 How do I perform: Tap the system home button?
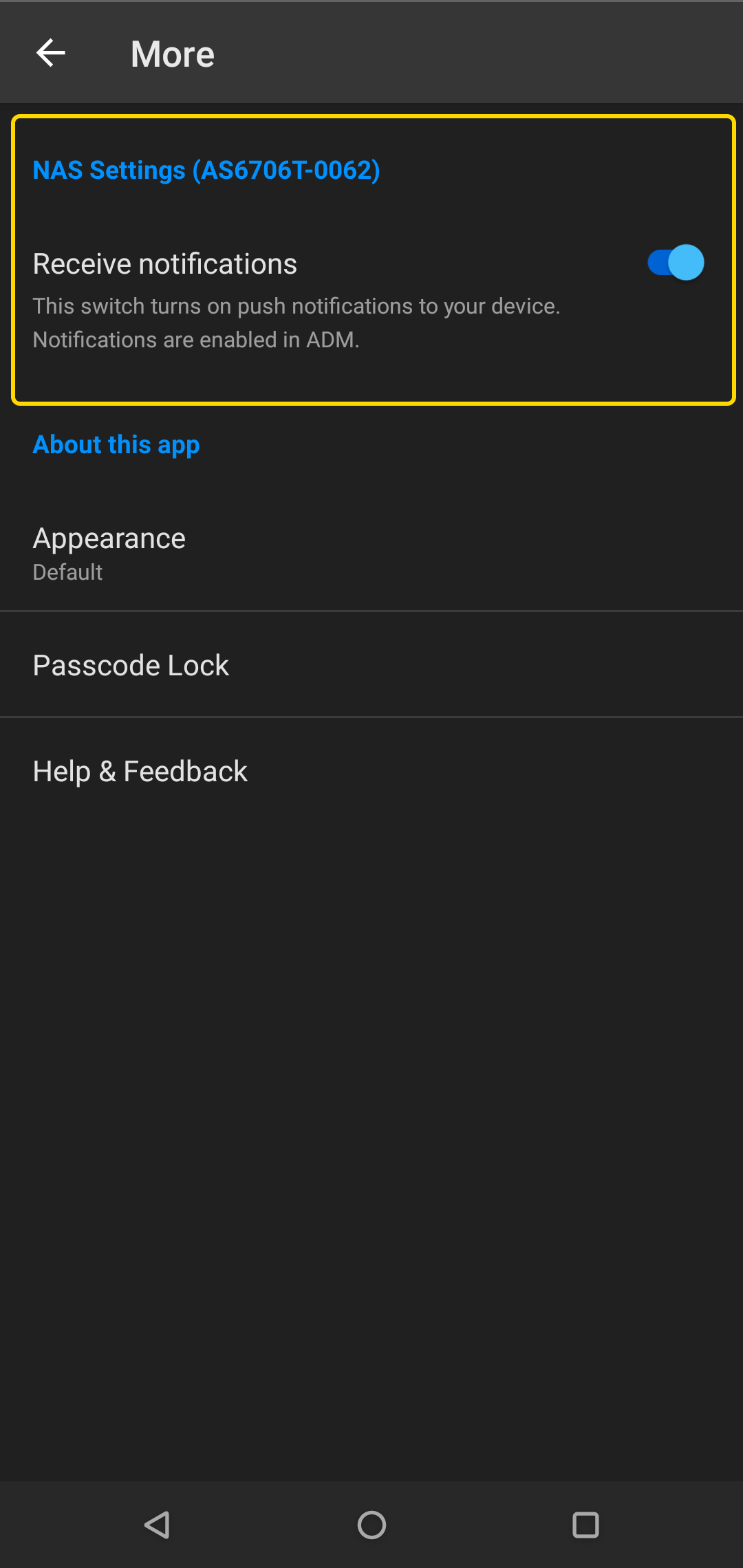[x=371, y=1525]
